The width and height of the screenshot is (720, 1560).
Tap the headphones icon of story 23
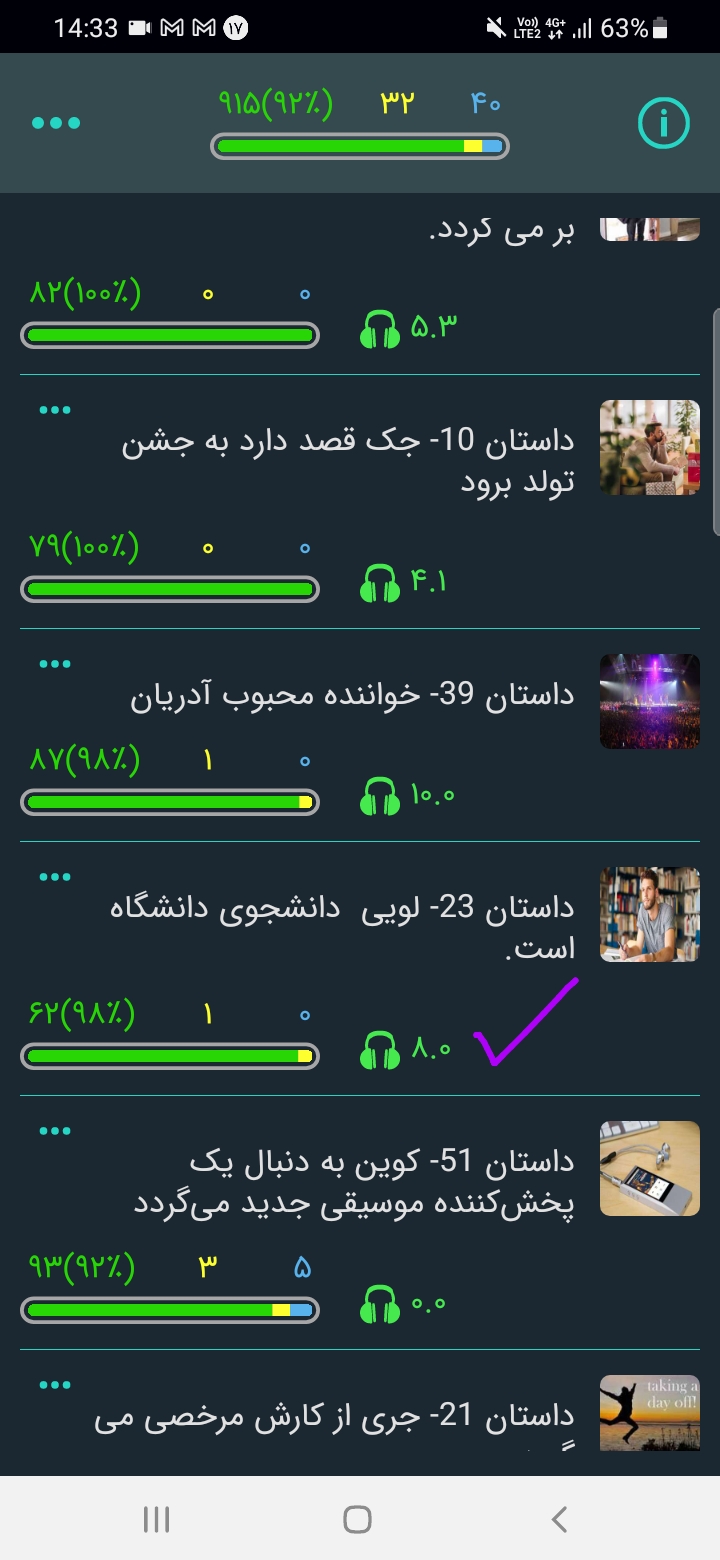click(x=379, y=1051)
